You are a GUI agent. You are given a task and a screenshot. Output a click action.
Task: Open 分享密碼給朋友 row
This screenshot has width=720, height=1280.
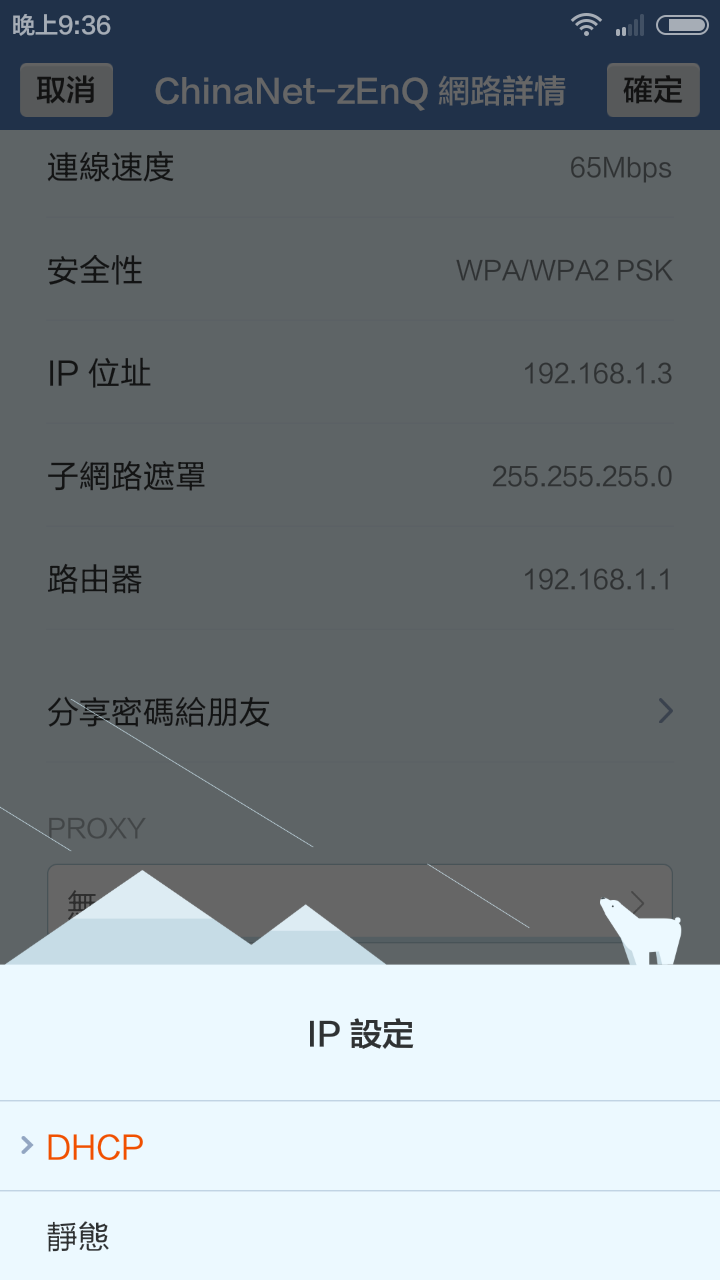(360, 712)
